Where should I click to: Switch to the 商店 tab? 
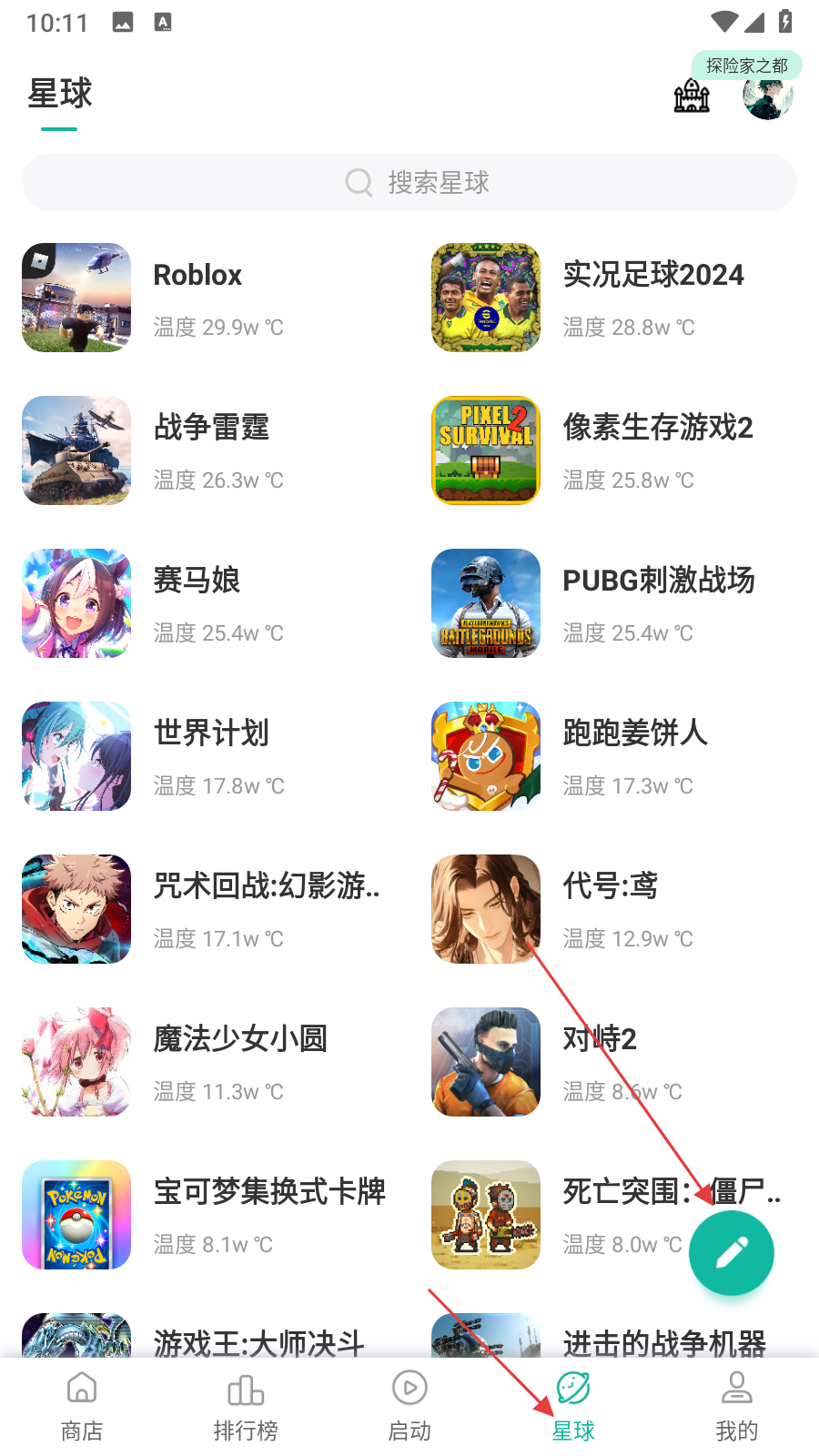pyautogui.click(x=82, y=1406)
